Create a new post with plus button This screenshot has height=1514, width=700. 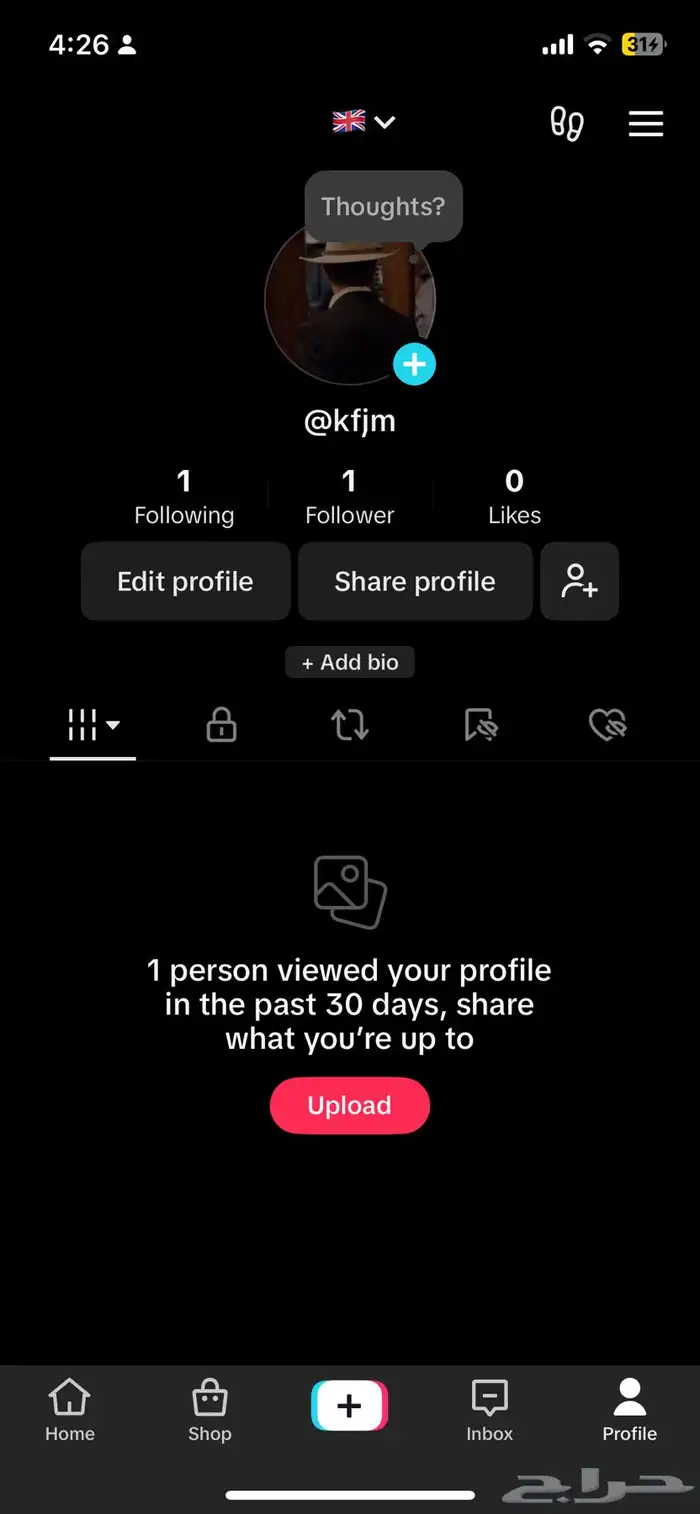(x=349, y=1407)
